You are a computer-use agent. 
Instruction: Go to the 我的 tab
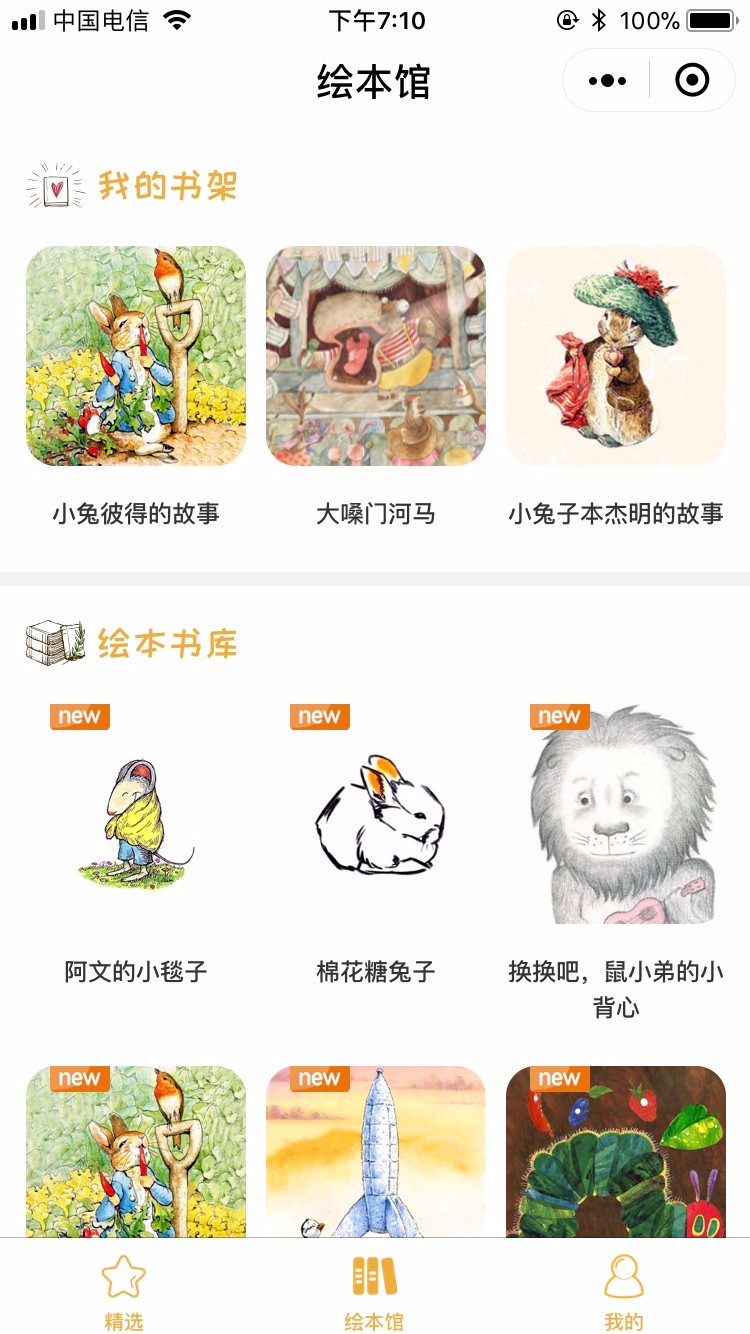pyautogui.click(x=624, y=1291)
